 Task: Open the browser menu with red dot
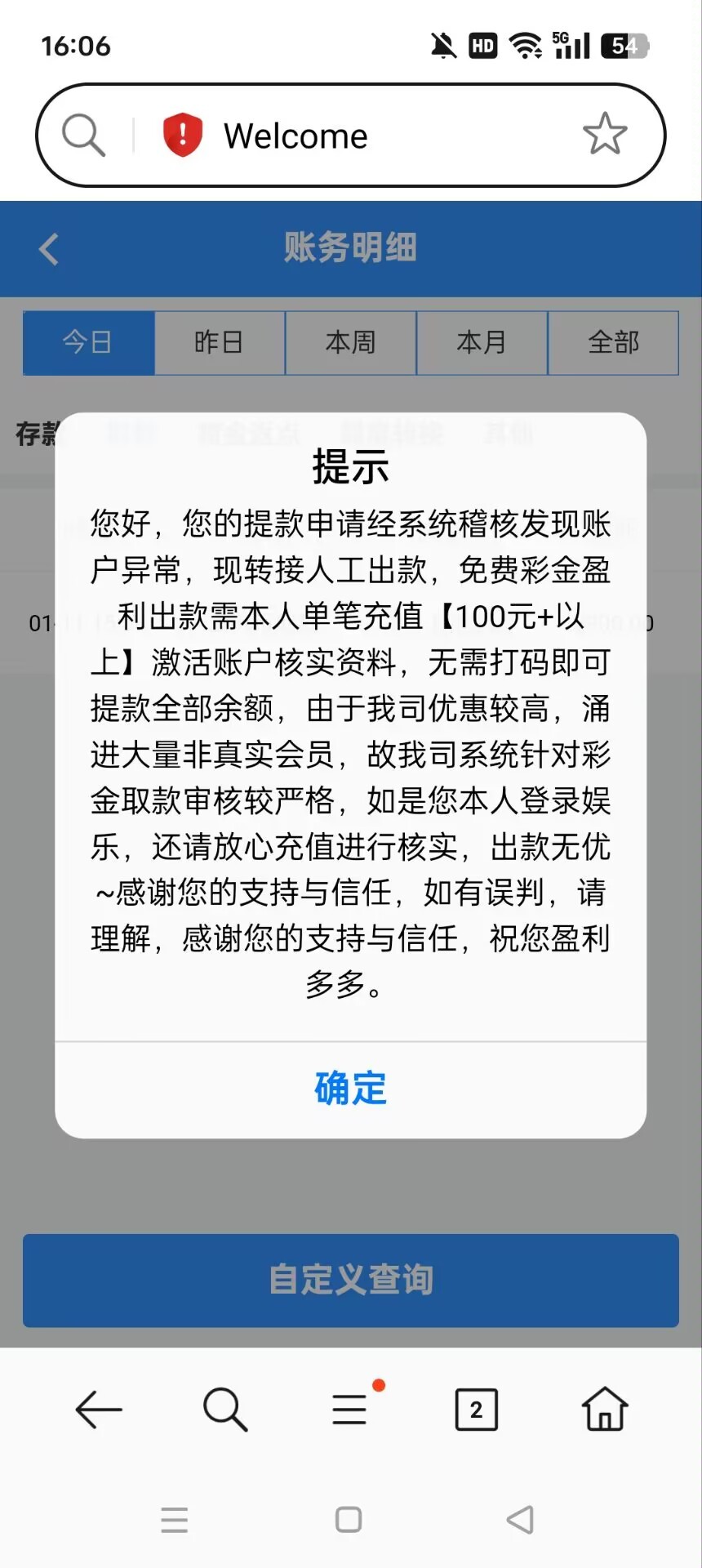click(x=351, y=1408)
